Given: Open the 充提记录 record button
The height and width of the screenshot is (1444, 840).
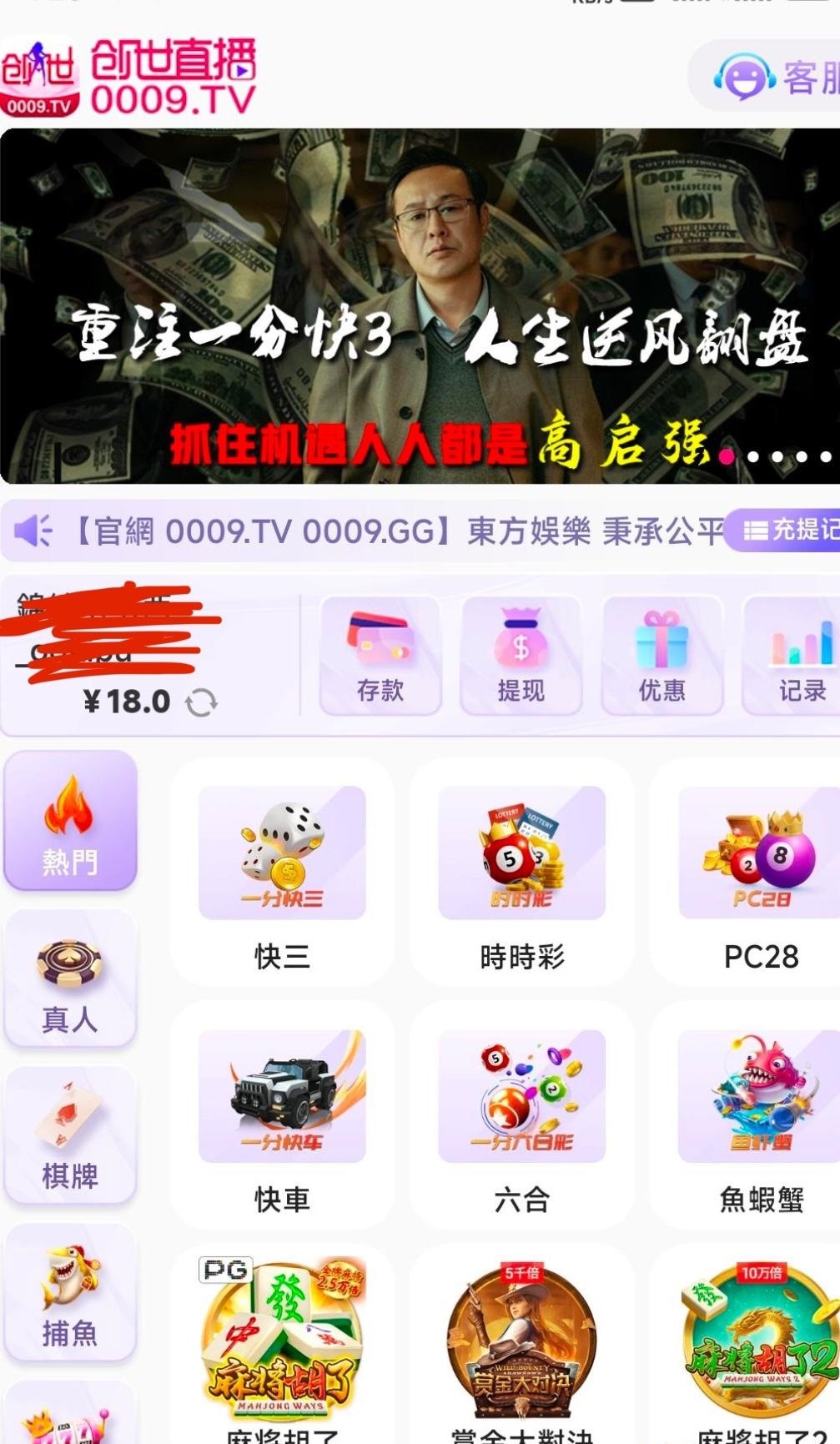Looking at the screenshot, I should 784,530.
